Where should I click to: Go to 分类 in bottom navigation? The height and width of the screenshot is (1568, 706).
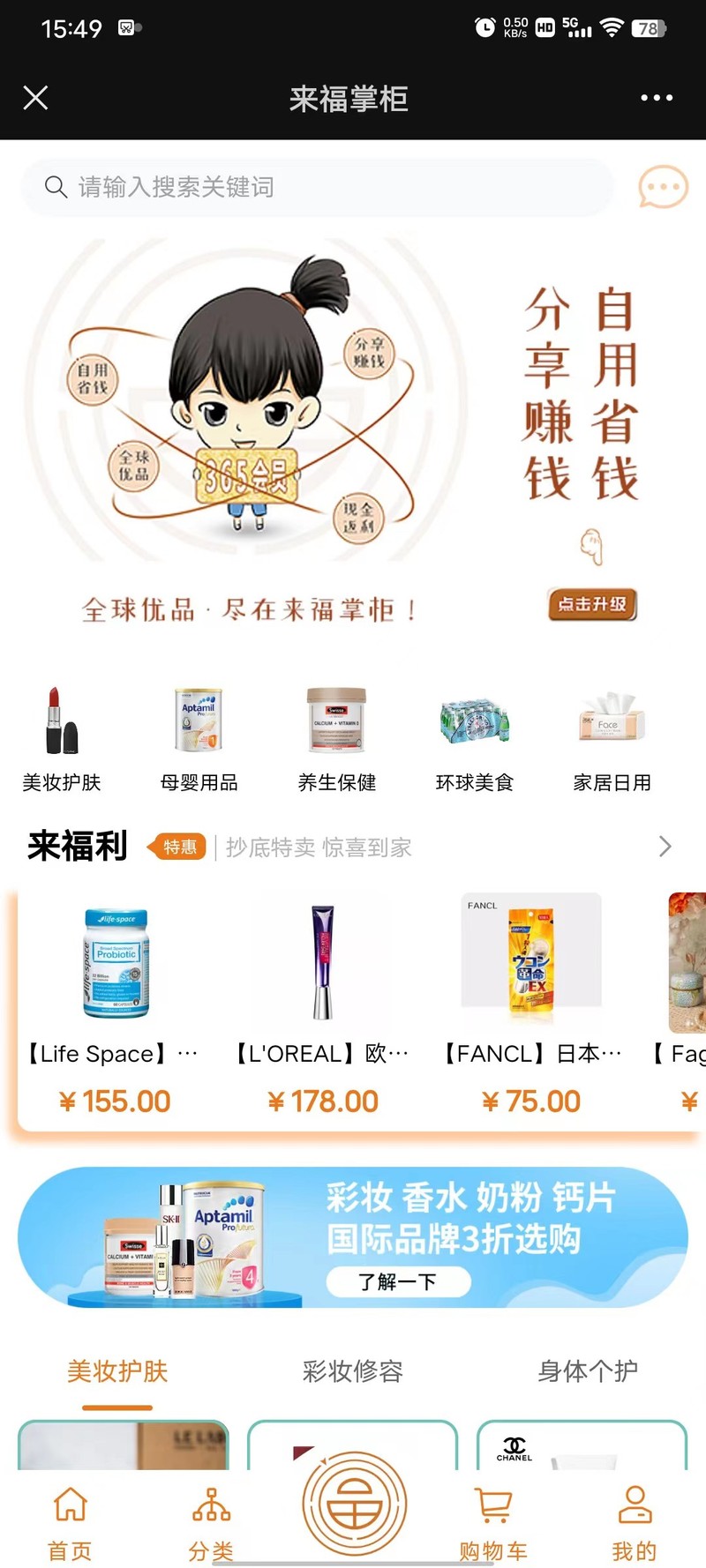click(211, 1523)
